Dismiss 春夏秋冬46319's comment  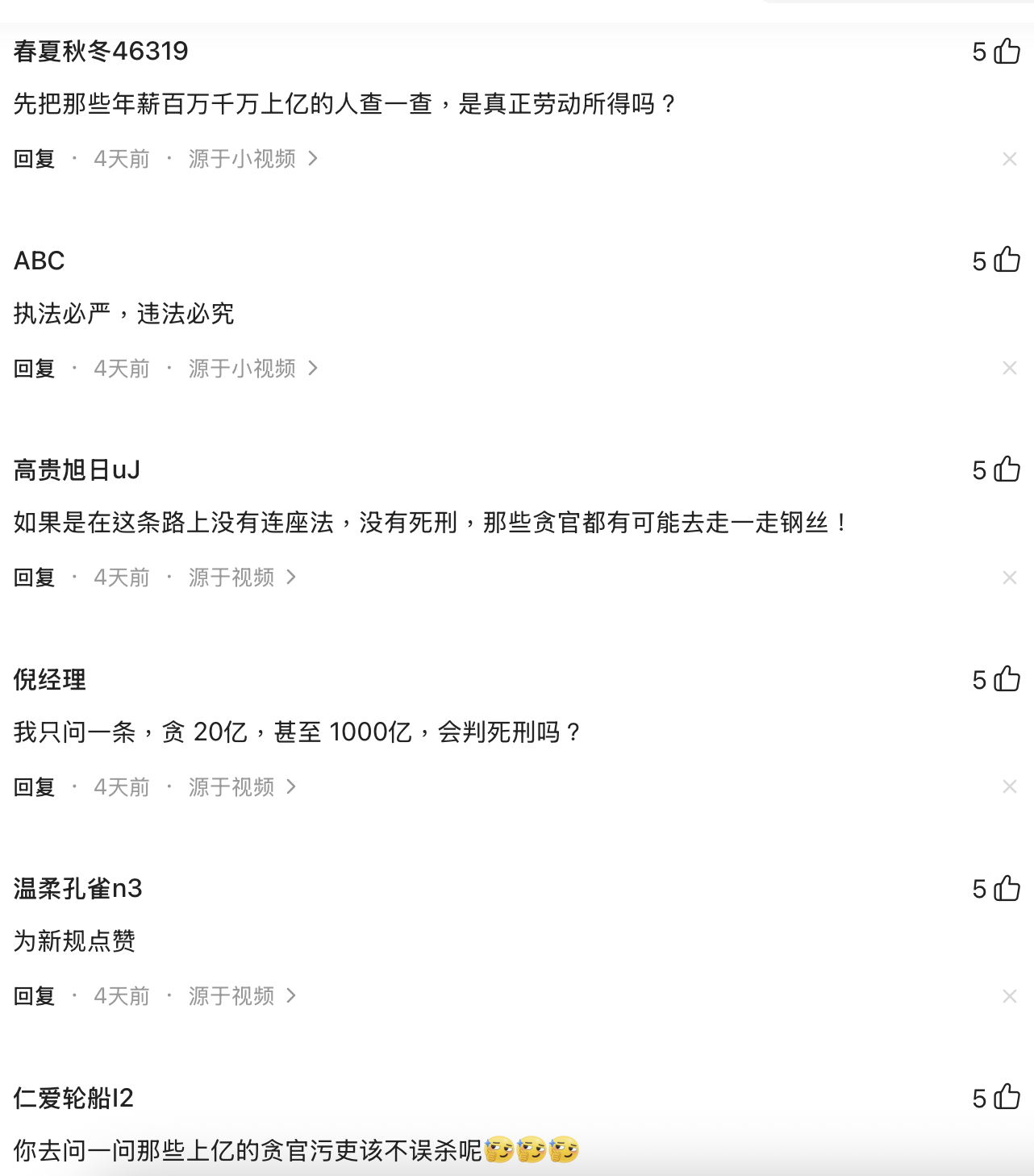pos(1009,159)
